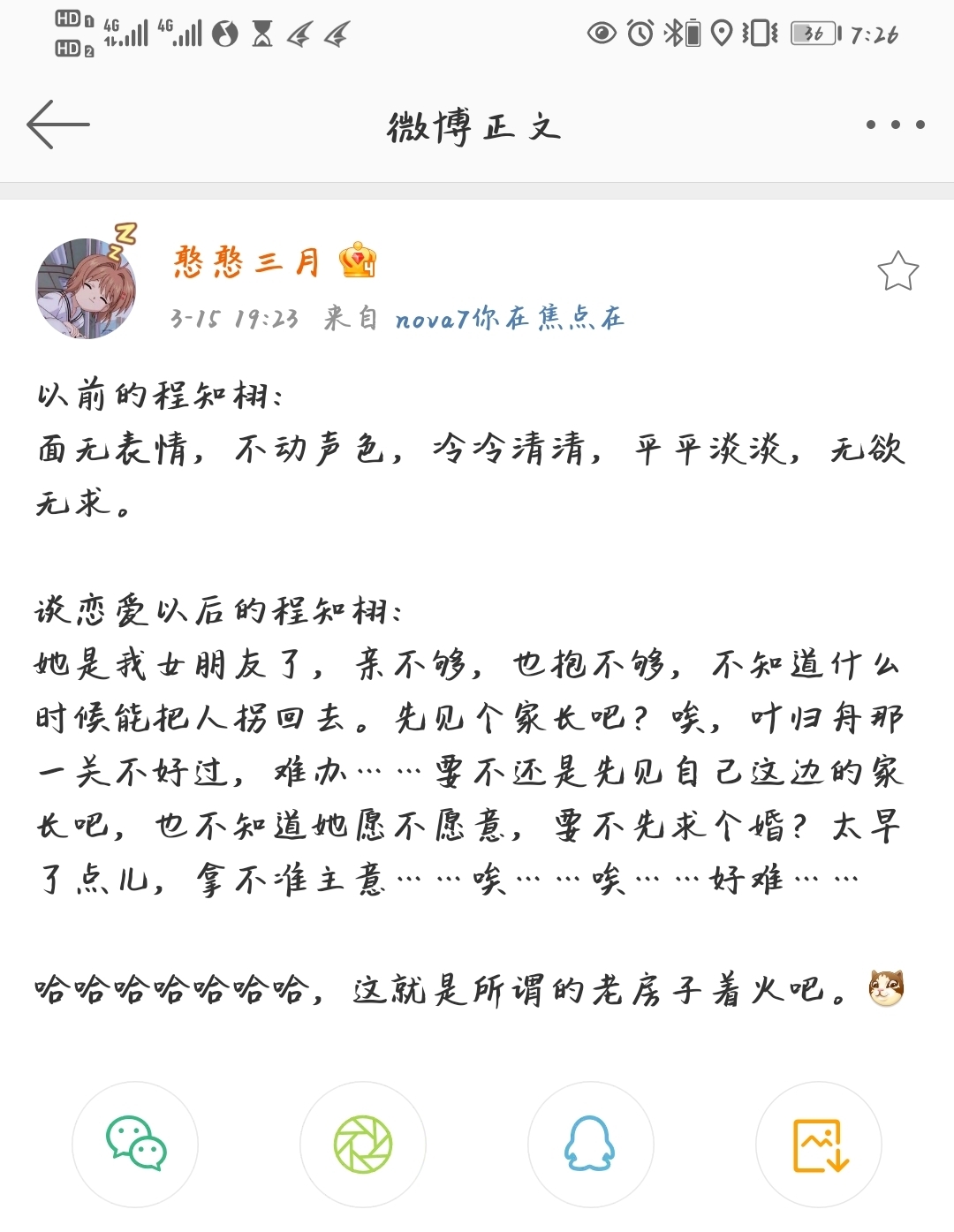Share to WeChat Moments via the shutter icon
This screenshot has height=1232, width=954.
tap(363, 1145)
